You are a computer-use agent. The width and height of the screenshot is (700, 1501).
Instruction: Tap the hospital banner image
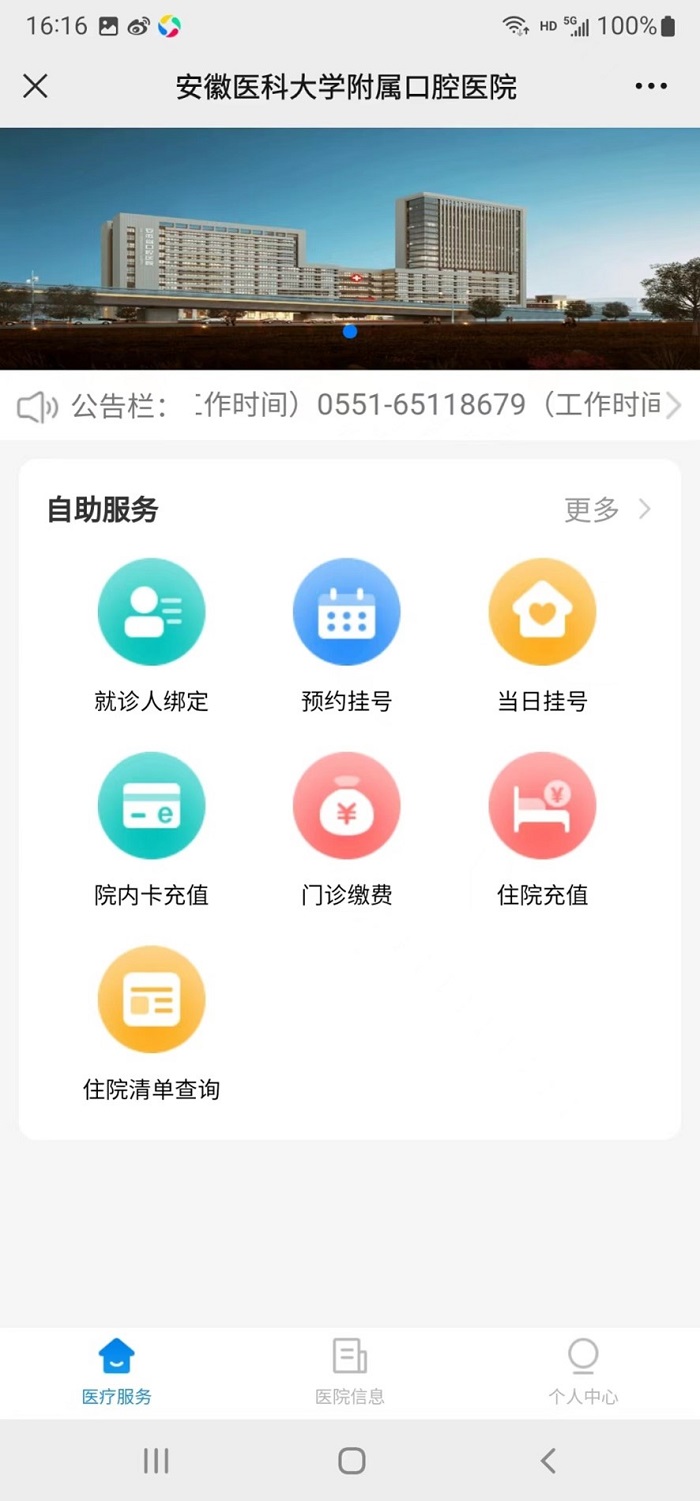click(350, 248)
